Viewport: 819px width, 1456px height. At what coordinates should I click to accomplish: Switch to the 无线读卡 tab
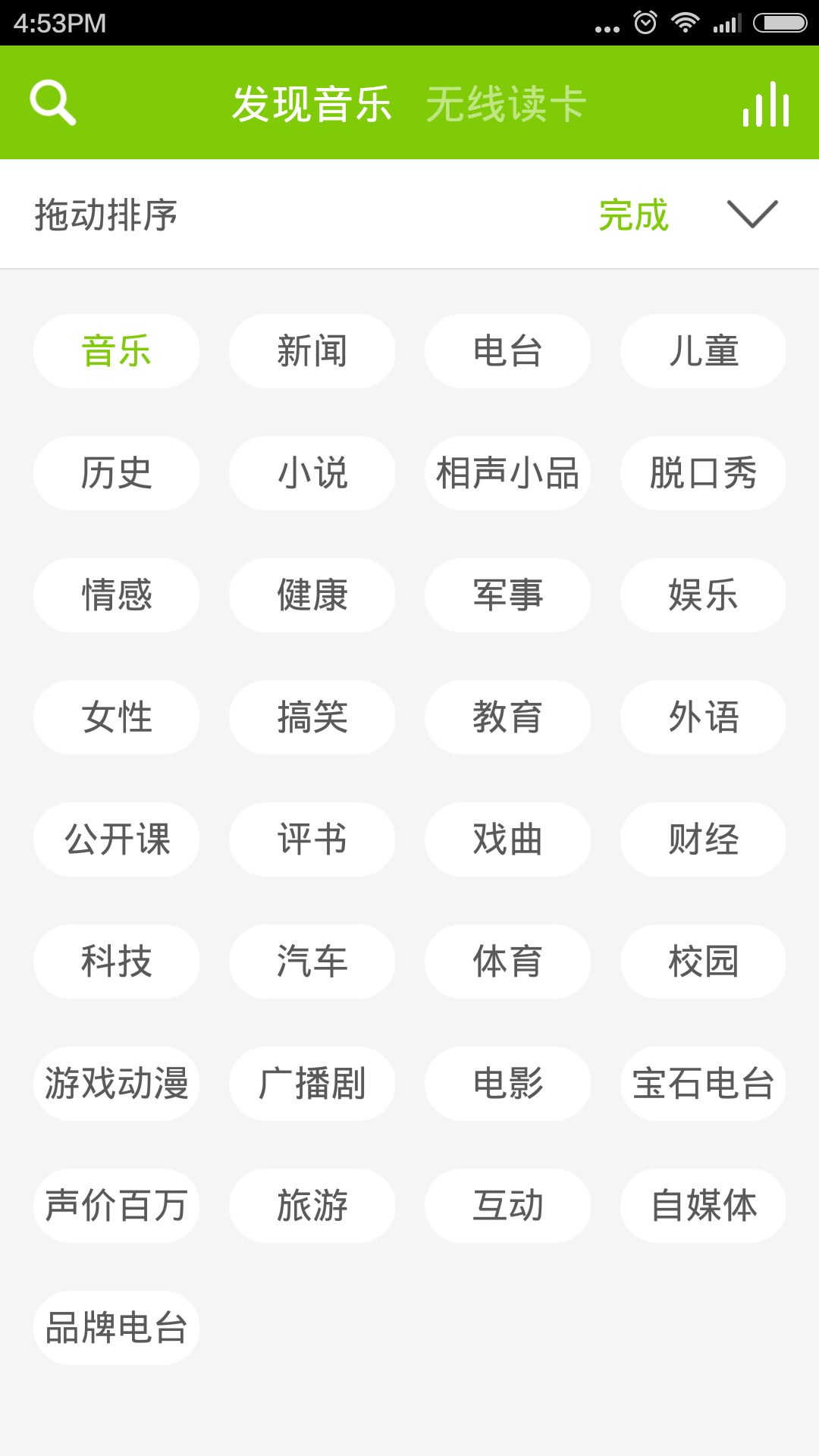506,104
